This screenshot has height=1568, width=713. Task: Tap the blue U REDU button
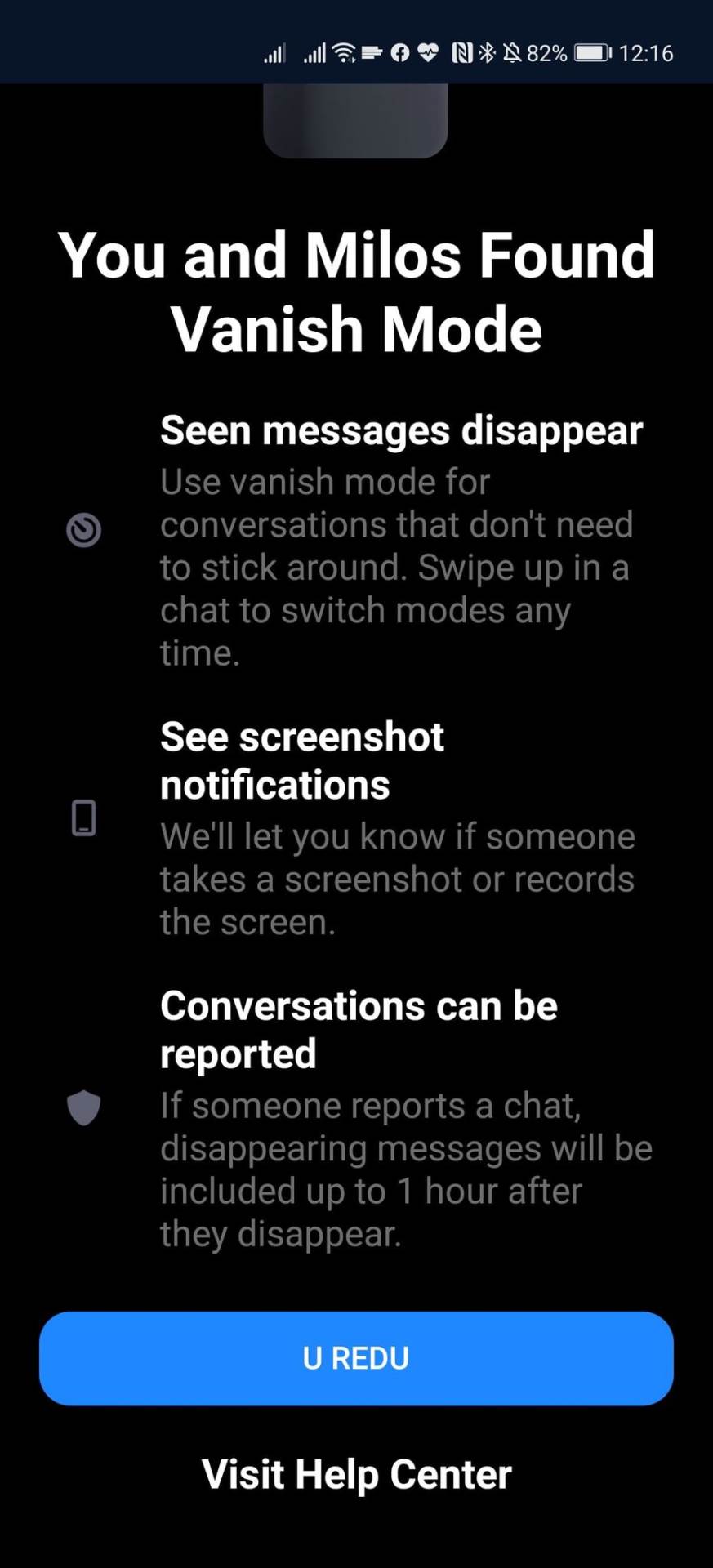356,1358
